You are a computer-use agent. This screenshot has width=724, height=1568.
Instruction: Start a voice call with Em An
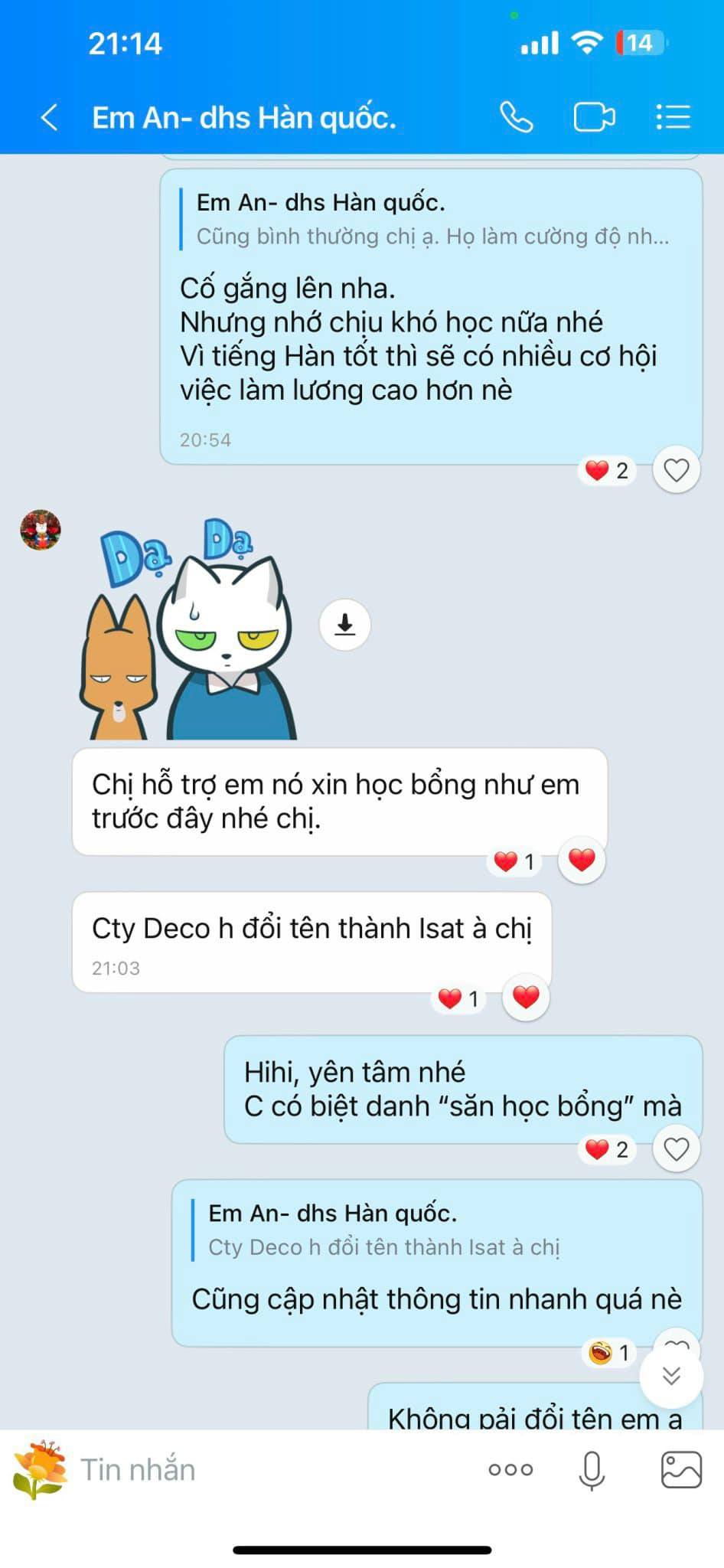pos(517,118)
